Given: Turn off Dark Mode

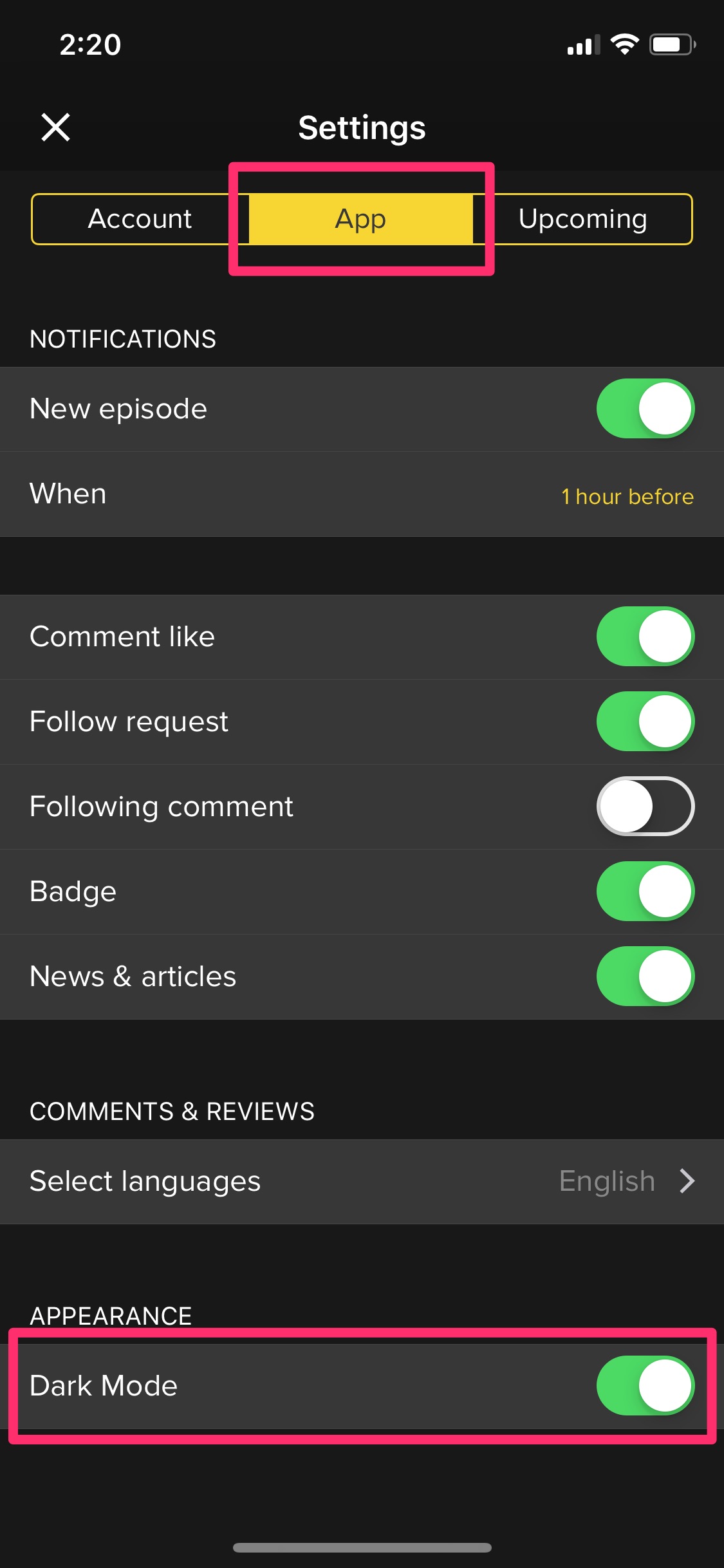Looking at the screenshot, I should click(x=645, y=1386).
